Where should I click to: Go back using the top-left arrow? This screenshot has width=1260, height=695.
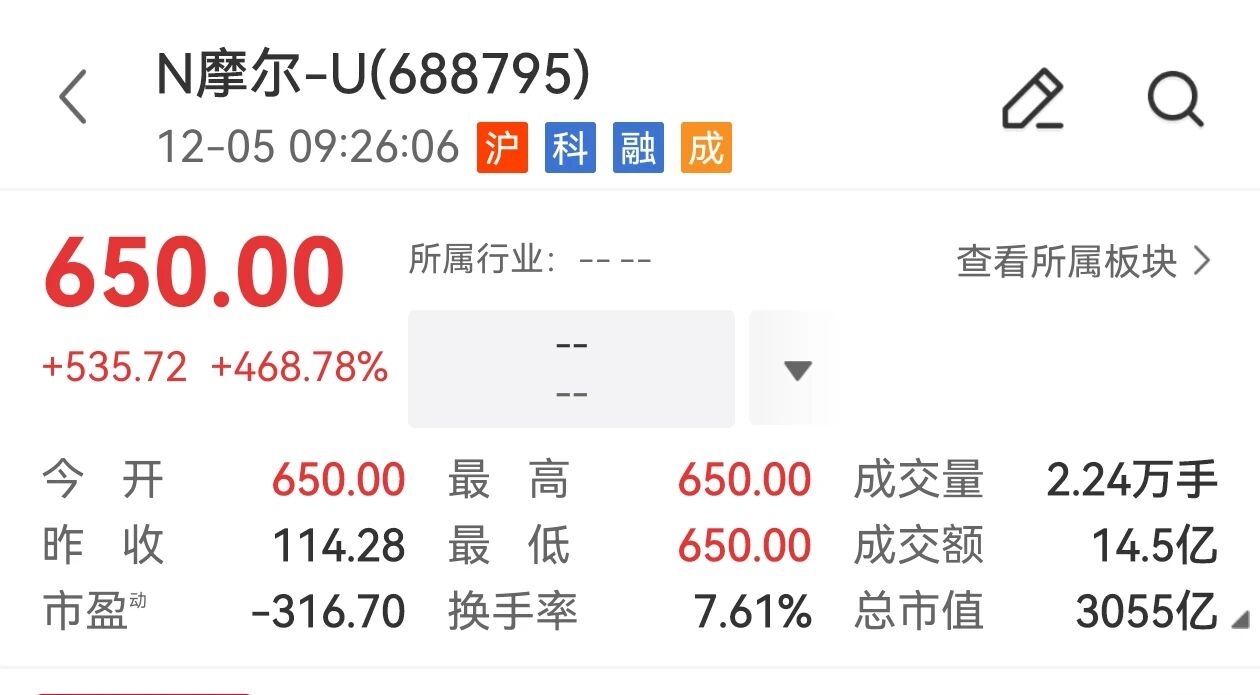pos(73,97)
